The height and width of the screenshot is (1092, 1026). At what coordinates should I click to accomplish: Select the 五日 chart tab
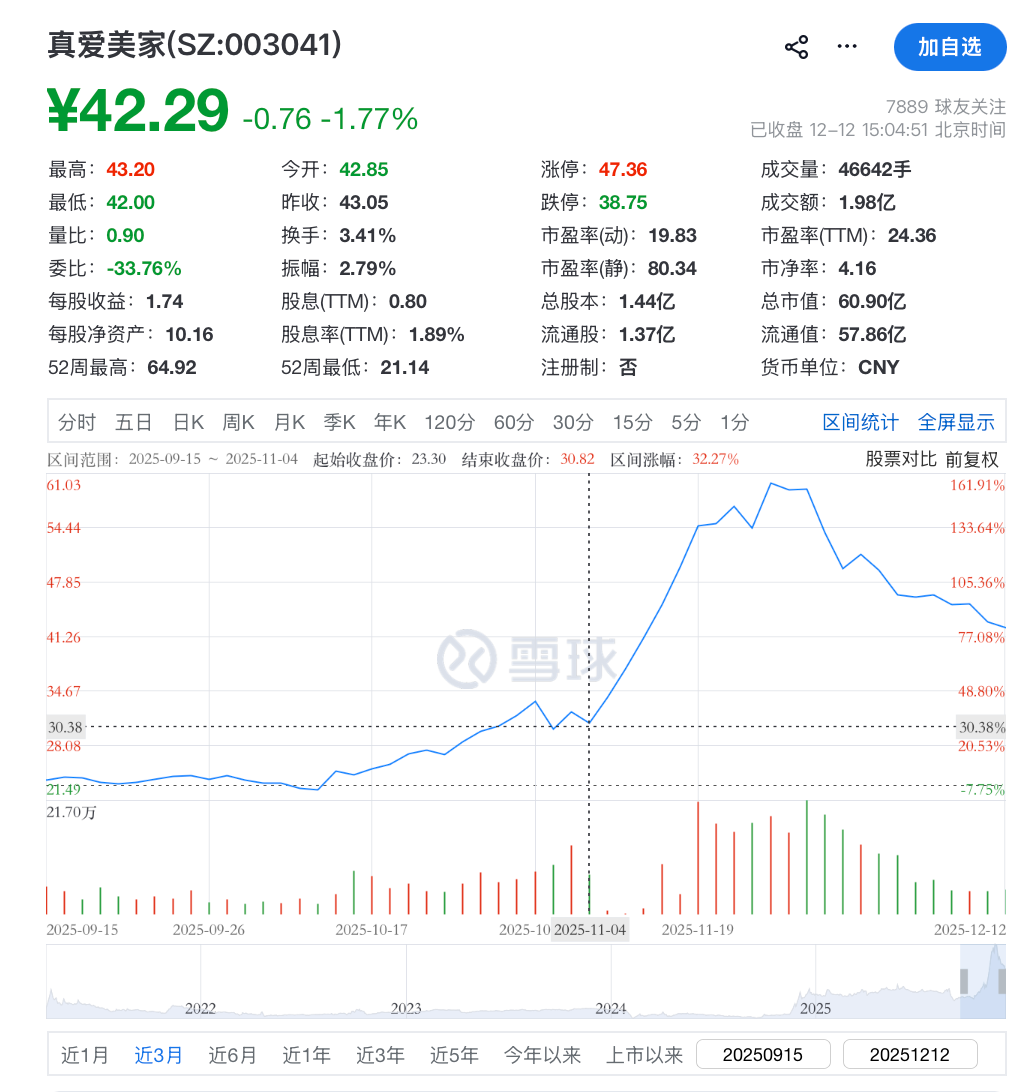tap(133, 423)
